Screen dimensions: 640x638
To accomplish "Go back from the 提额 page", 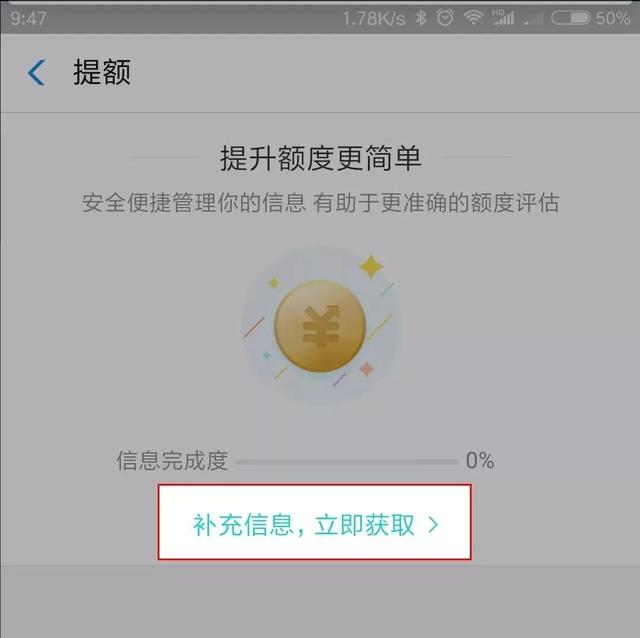I will (37, 73).
